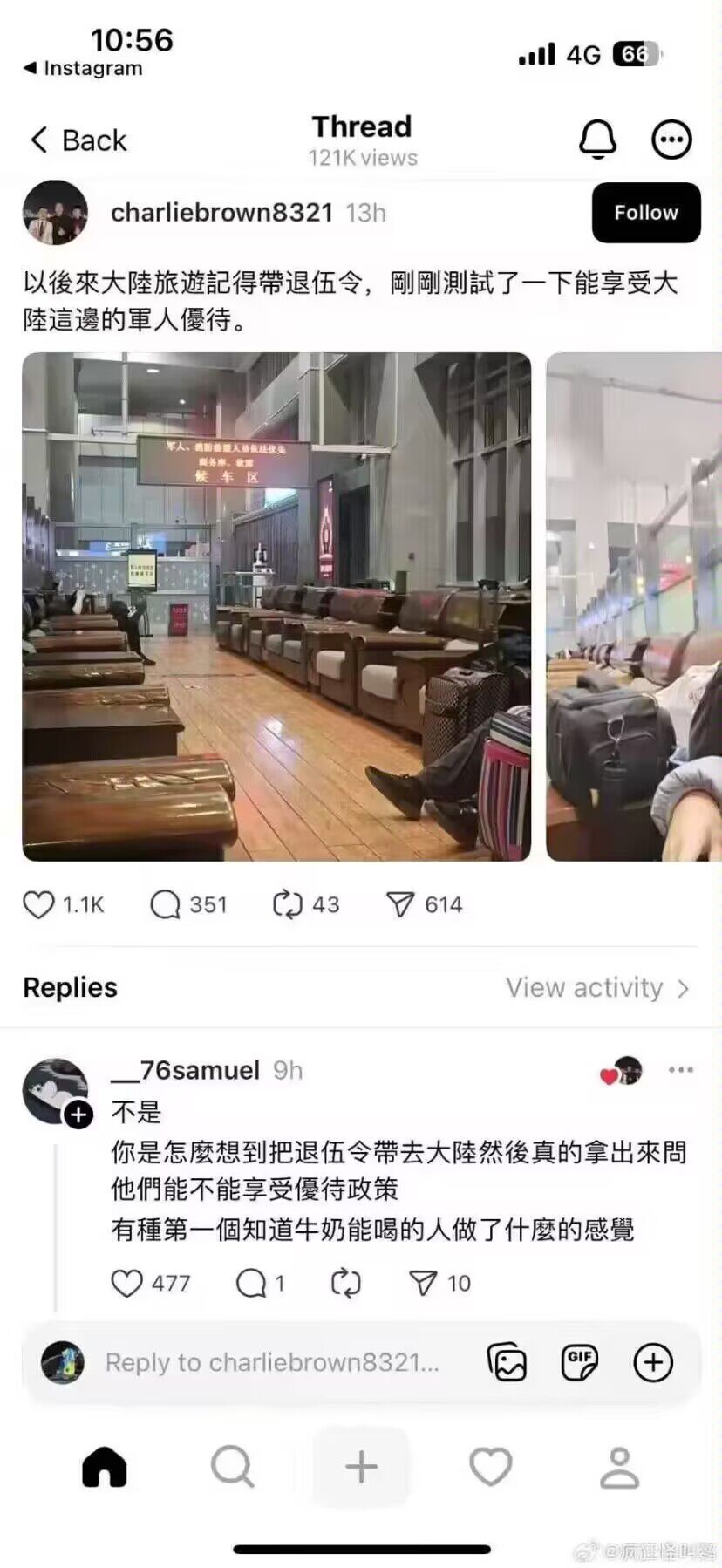Go back using the Back button
The image size is (722, 1568).
tap(78, 140)
